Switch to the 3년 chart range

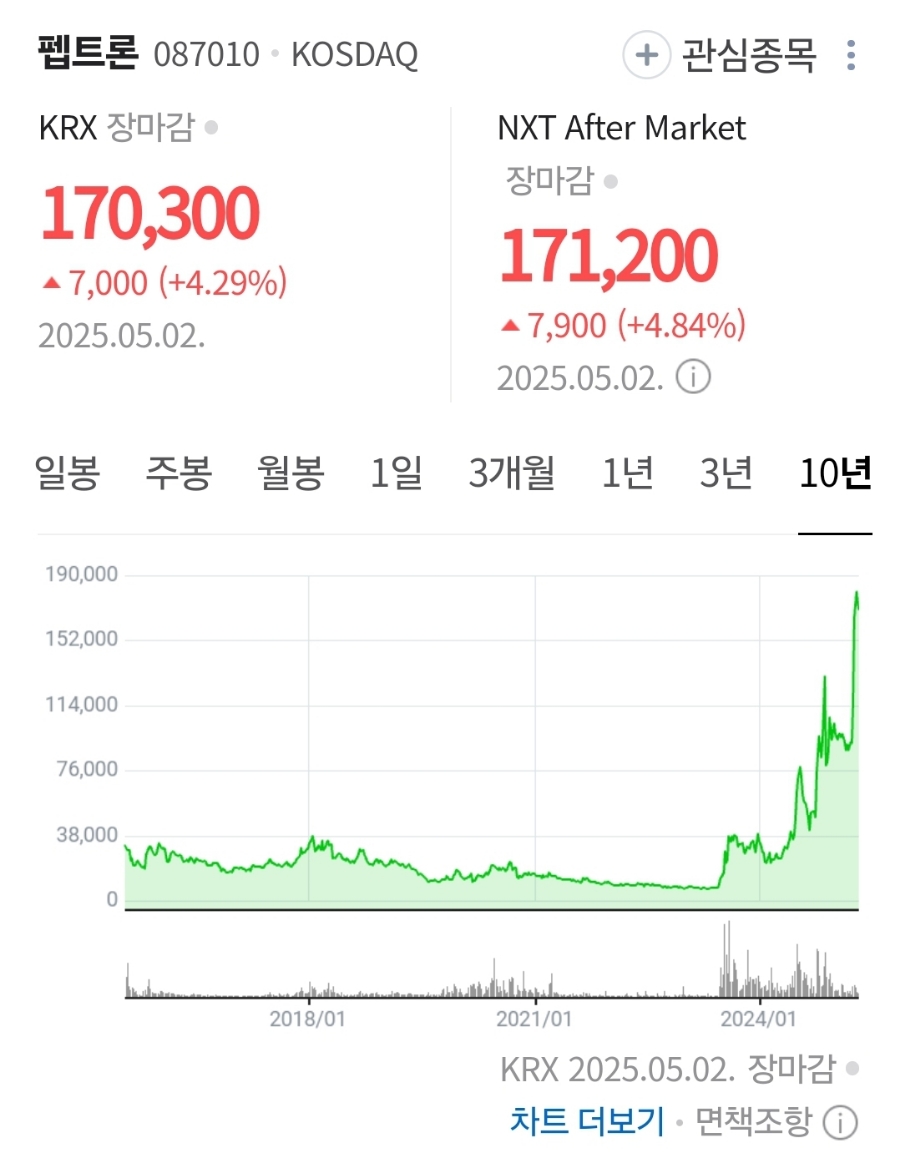click(x=726, y=472)
